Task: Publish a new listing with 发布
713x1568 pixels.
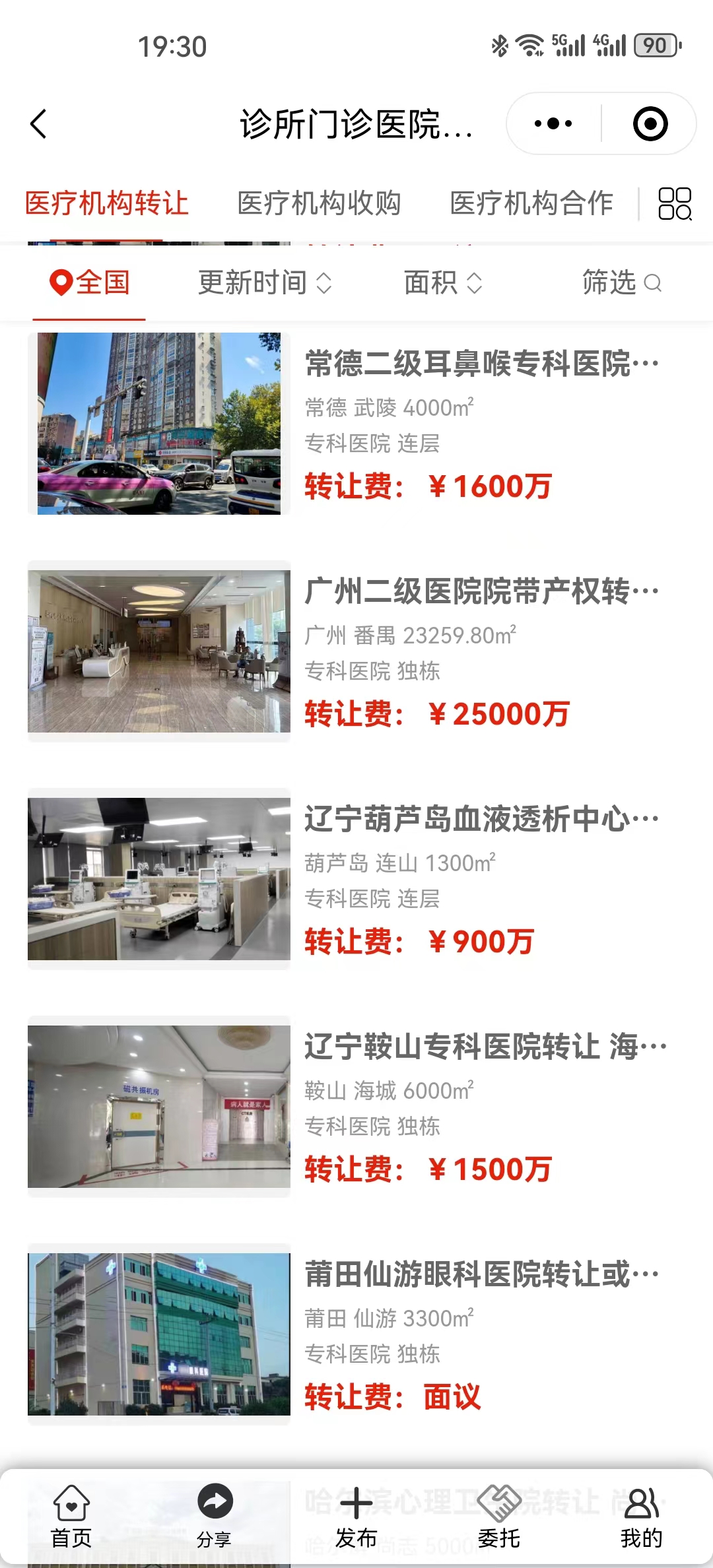Action: point(356,1518)
